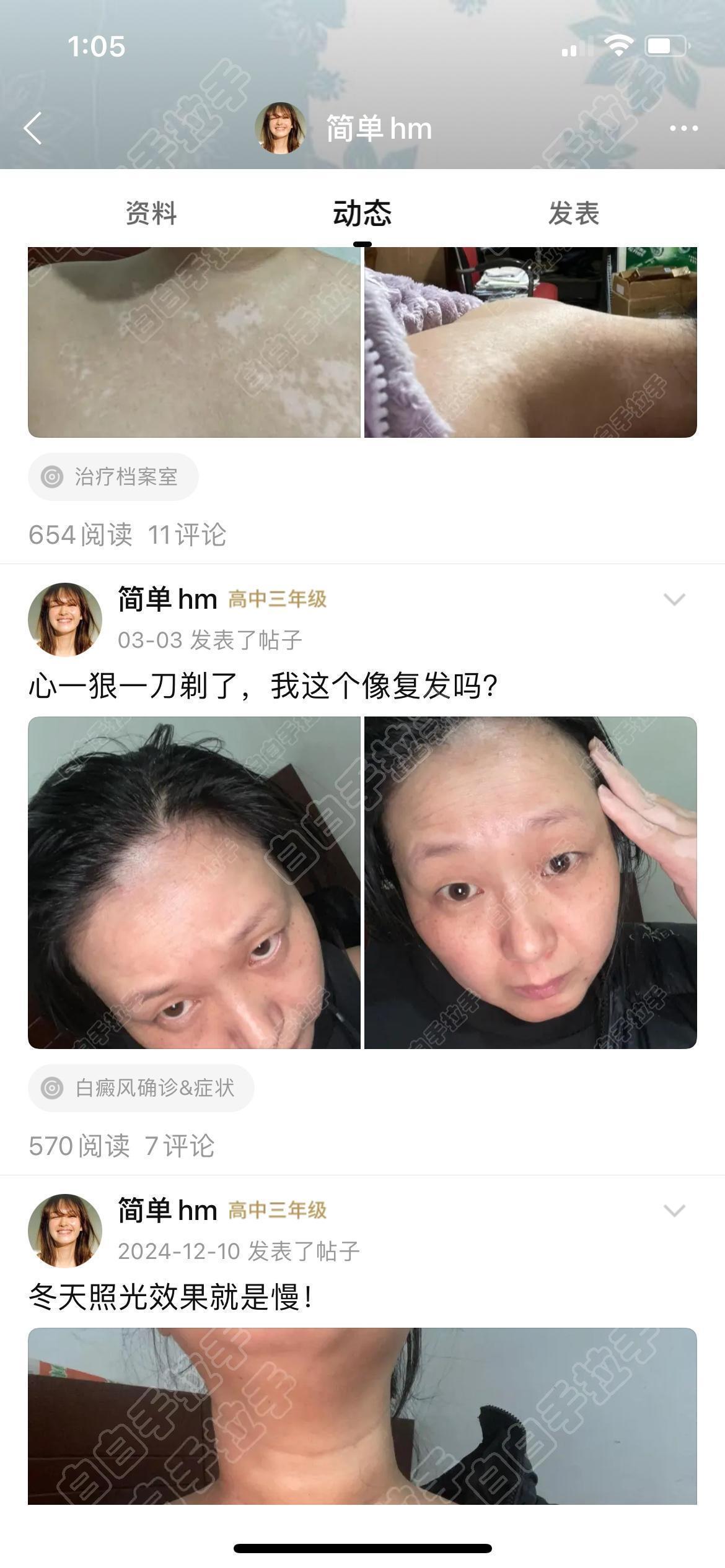Open the forehead photo with a raised hand

click(530, 882)
